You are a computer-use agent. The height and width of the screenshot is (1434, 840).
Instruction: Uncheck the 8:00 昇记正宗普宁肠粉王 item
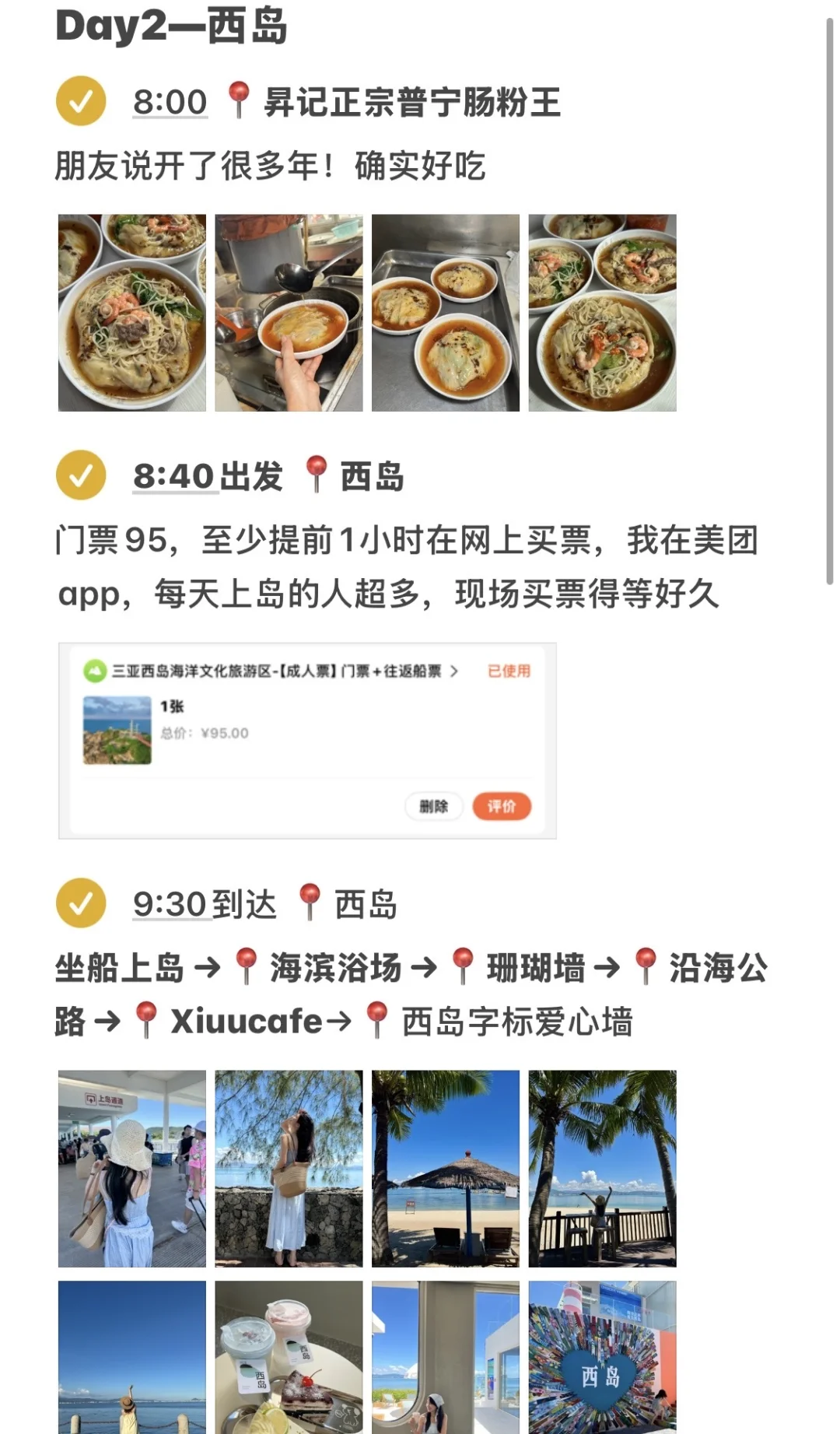pos(81,101)
